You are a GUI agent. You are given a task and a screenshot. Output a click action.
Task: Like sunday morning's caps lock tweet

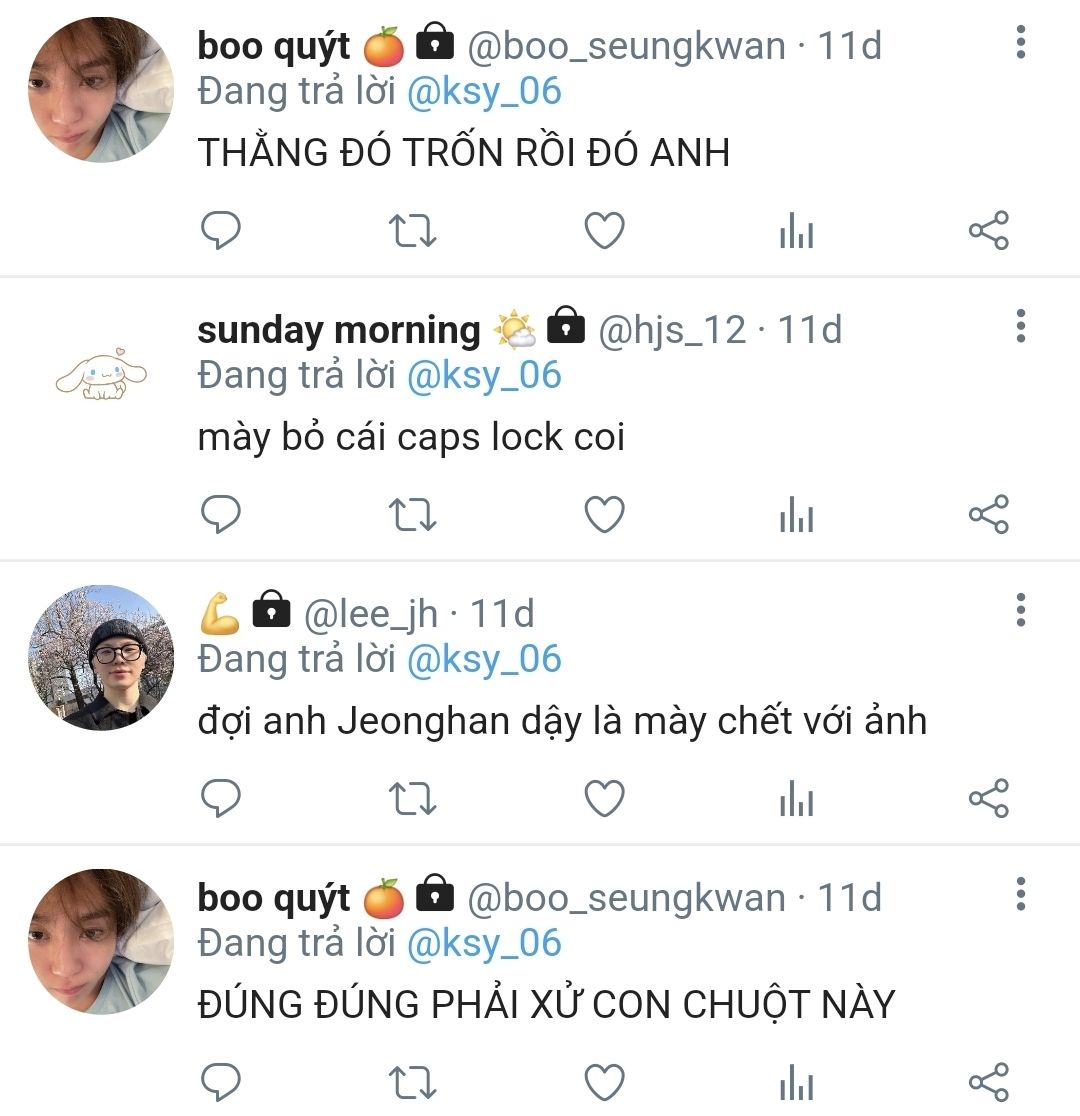pos(604,515)
